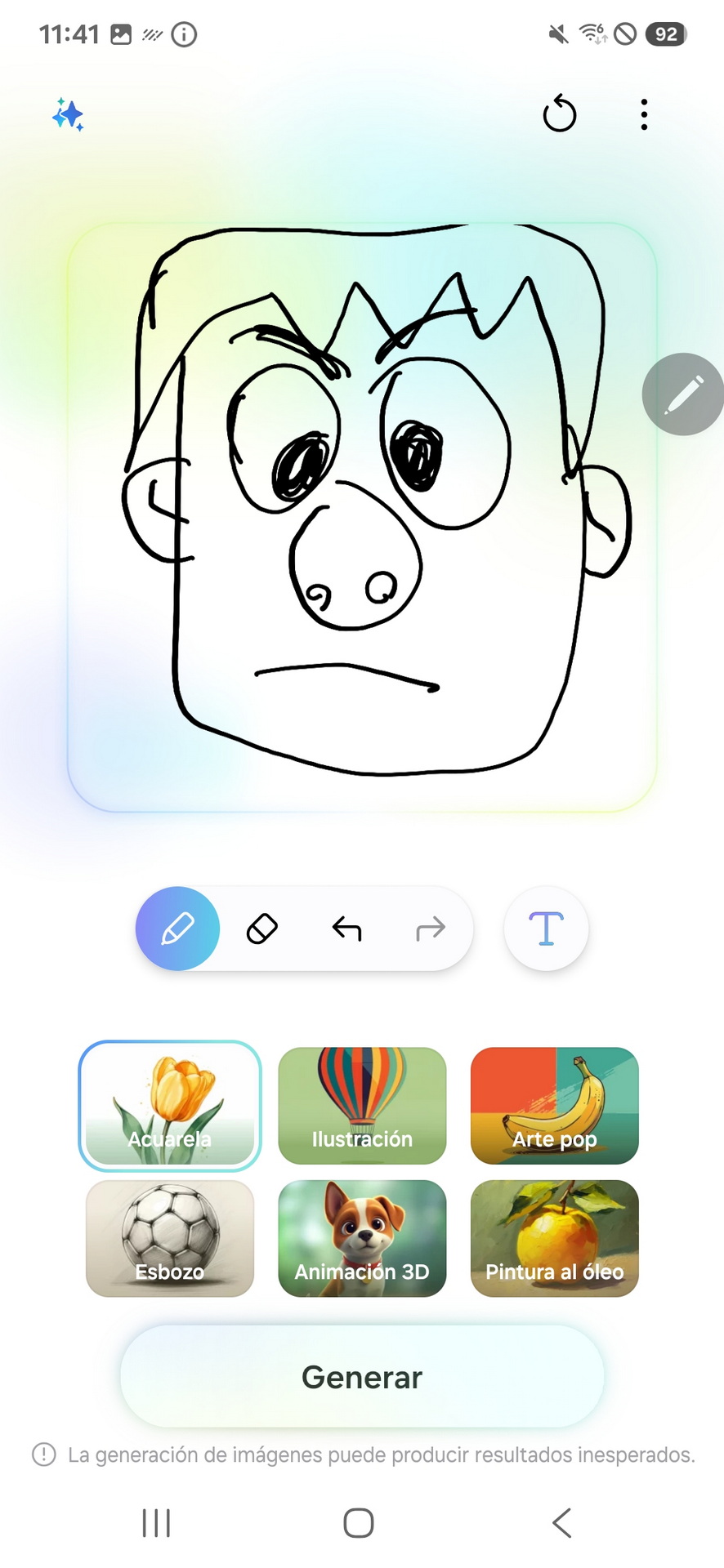Choose the Ilustración style

362,1106
